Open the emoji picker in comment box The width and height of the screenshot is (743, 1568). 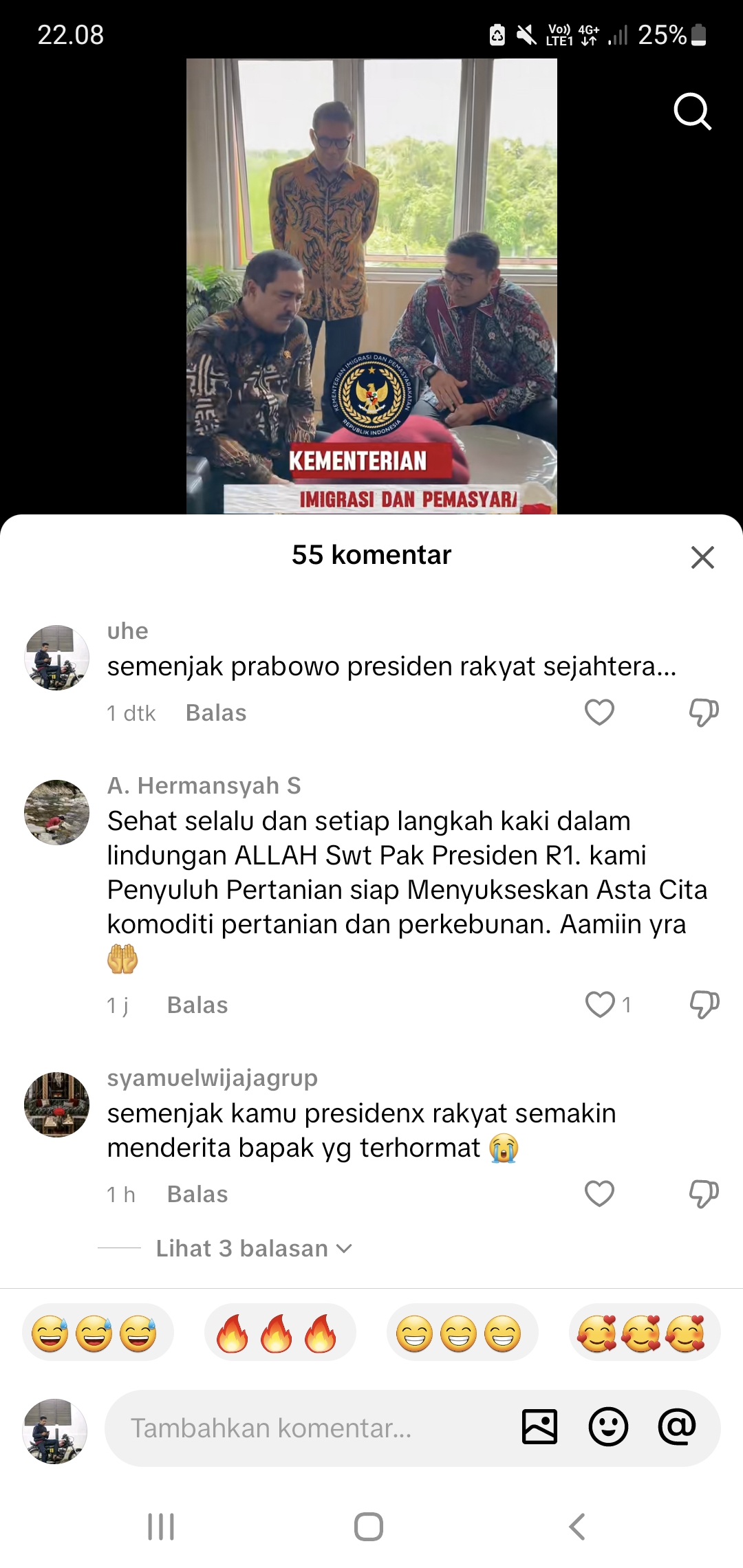coord(608,1428)
